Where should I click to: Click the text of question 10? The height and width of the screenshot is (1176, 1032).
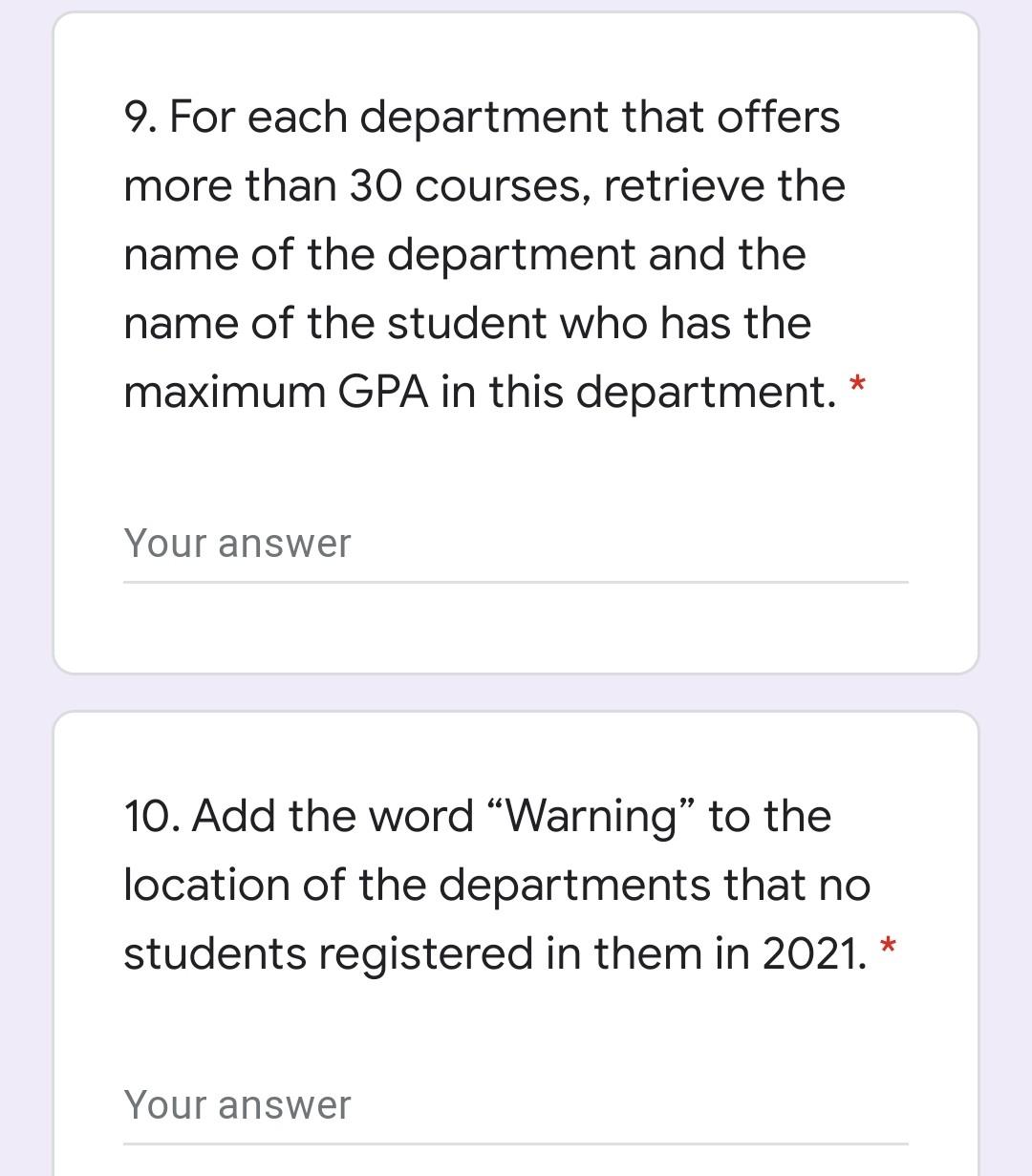point(478,882)
